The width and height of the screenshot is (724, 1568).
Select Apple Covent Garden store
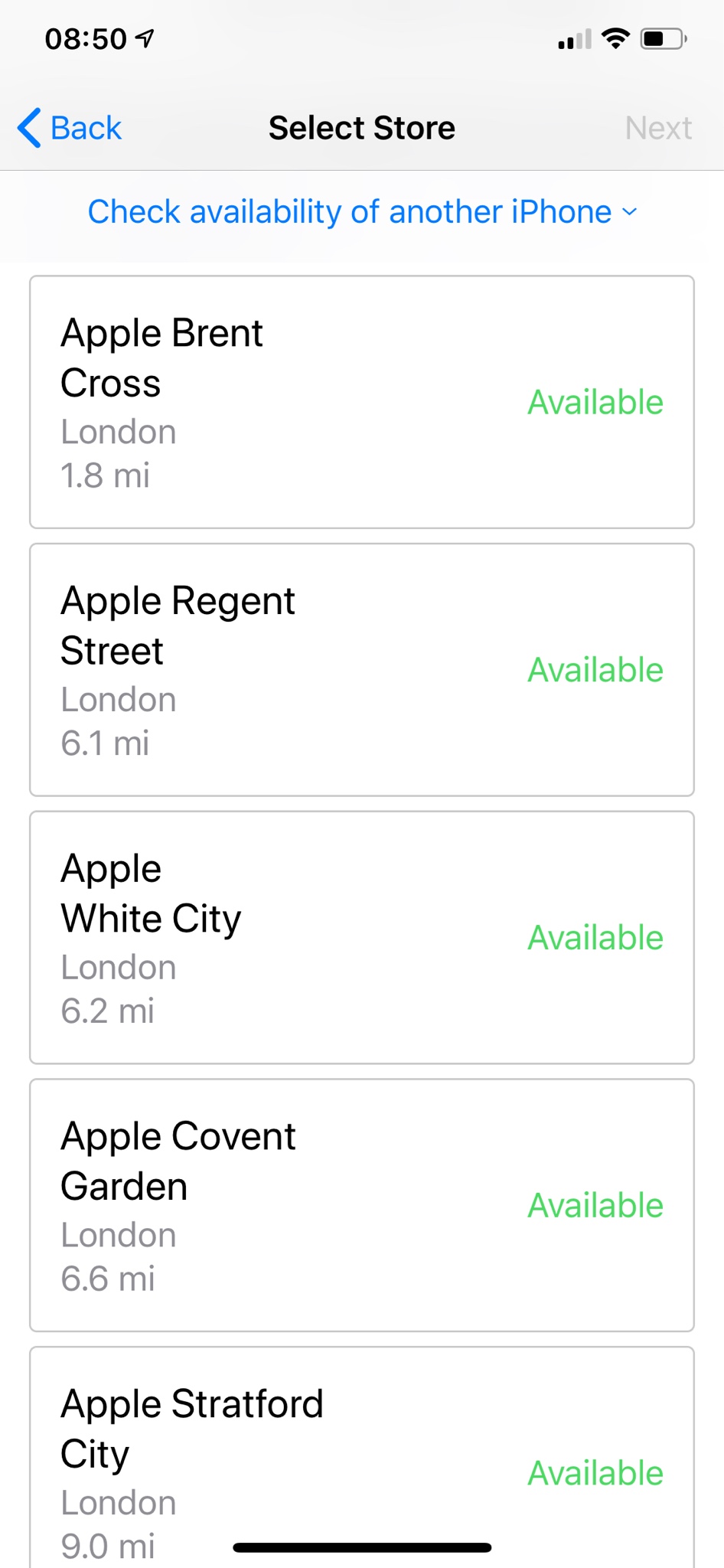pos(362,1206)
